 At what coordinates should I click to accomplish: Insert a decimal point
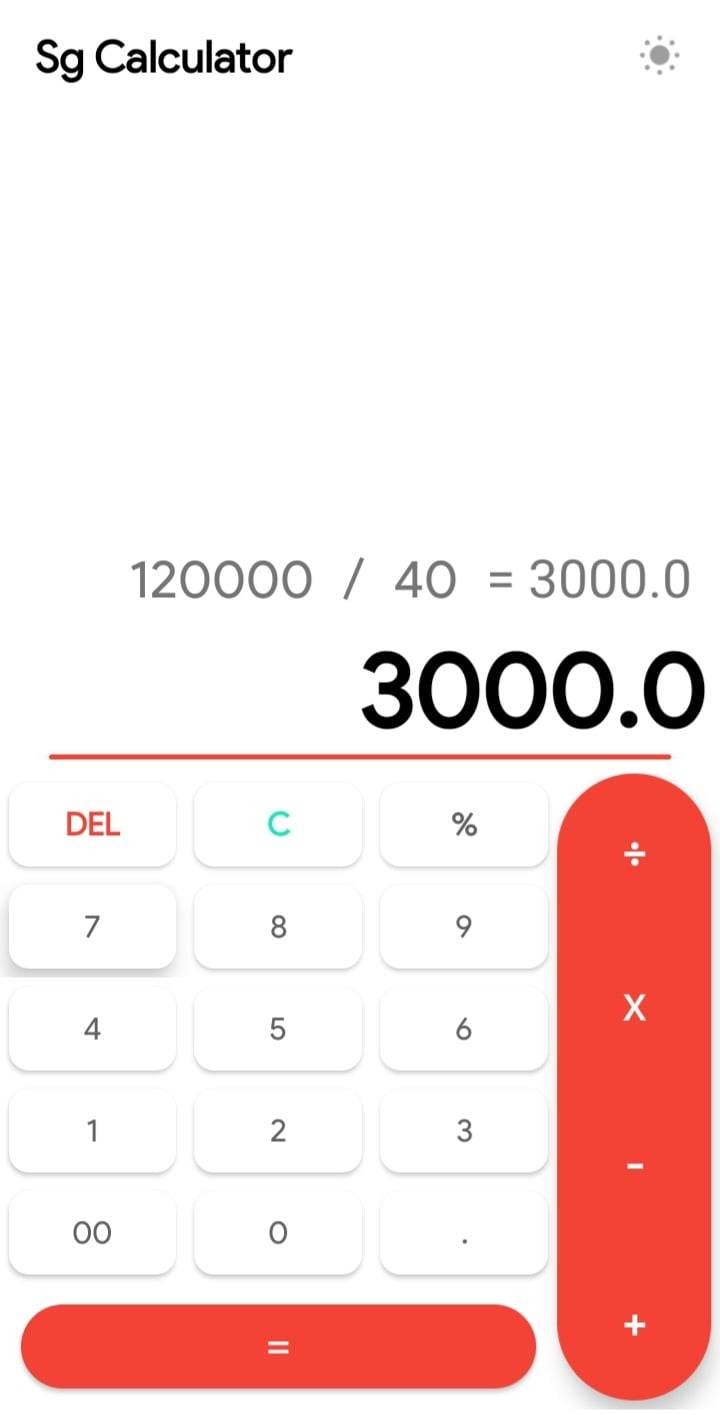[464, 1233]
